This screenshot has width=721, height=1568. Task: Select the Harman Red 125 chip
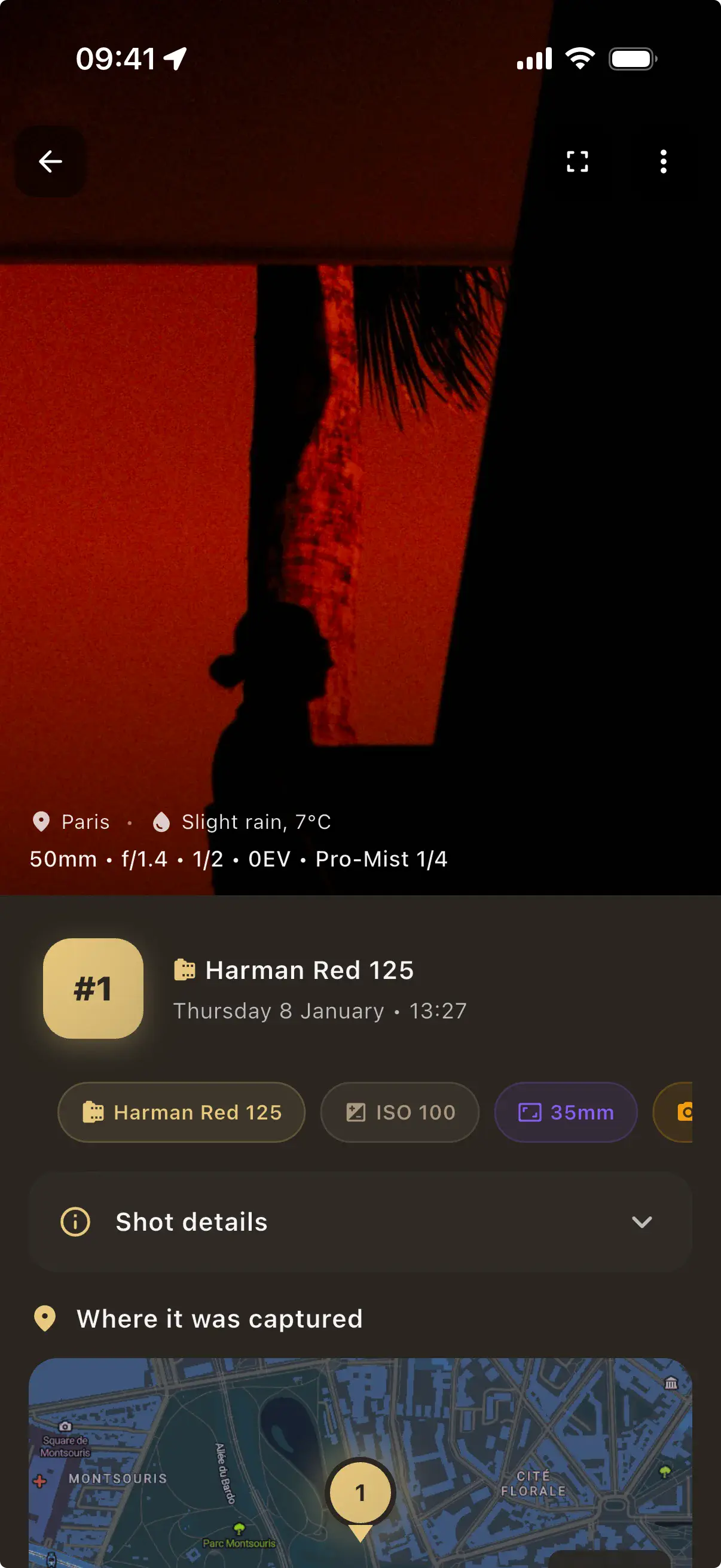tap(181, 1112)
